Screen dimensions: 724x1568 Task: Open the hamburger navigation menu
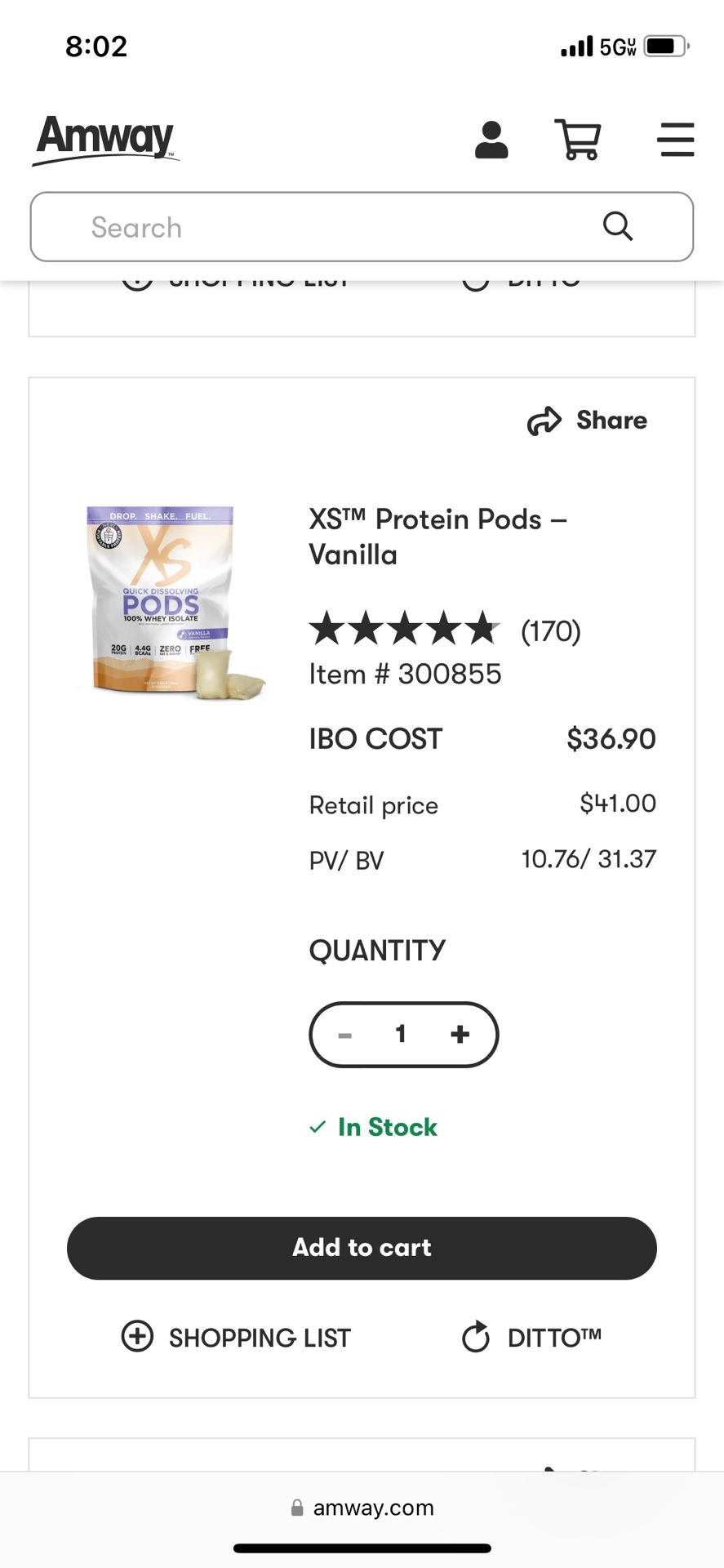coord(676,140)
